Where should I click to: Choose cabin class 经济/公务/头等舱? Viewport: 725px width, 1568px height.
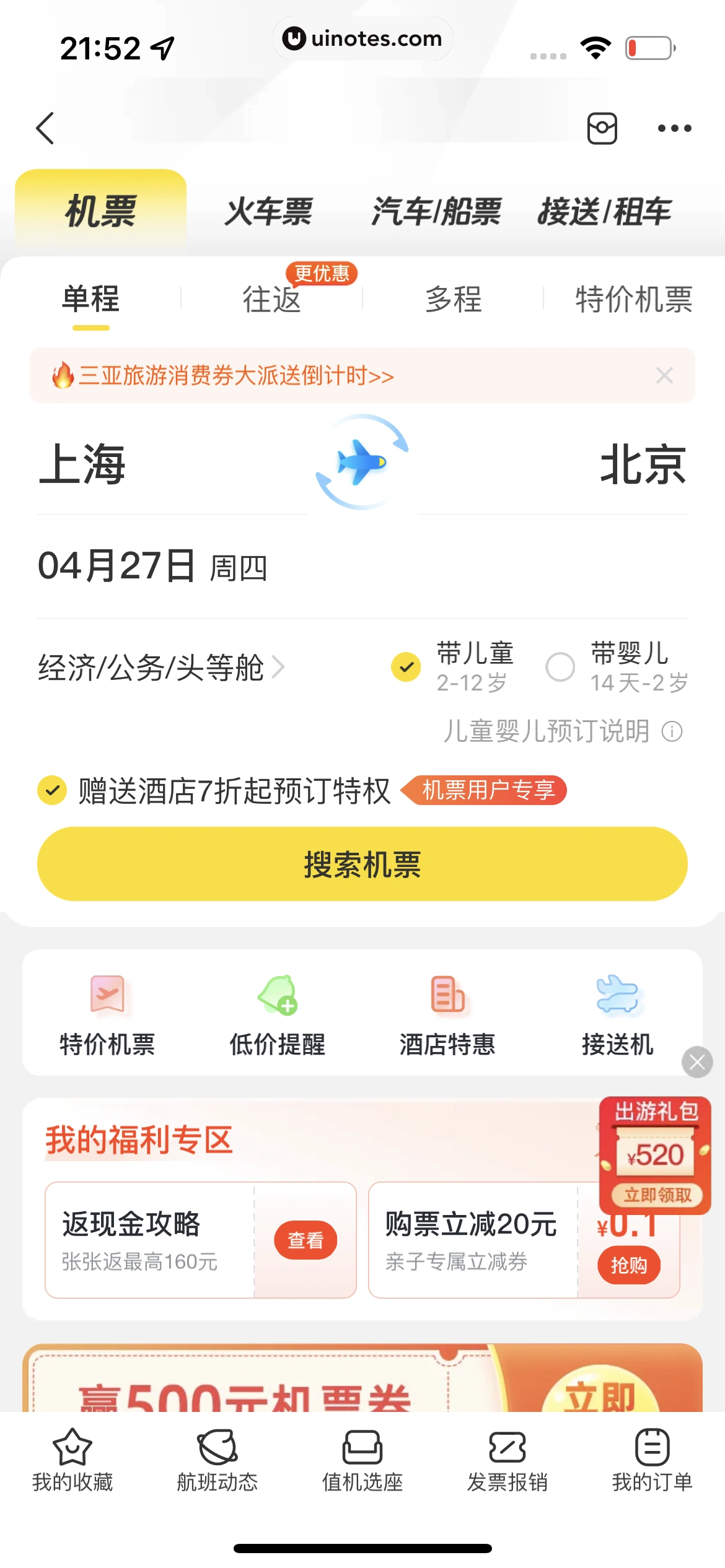coord(161,668)
